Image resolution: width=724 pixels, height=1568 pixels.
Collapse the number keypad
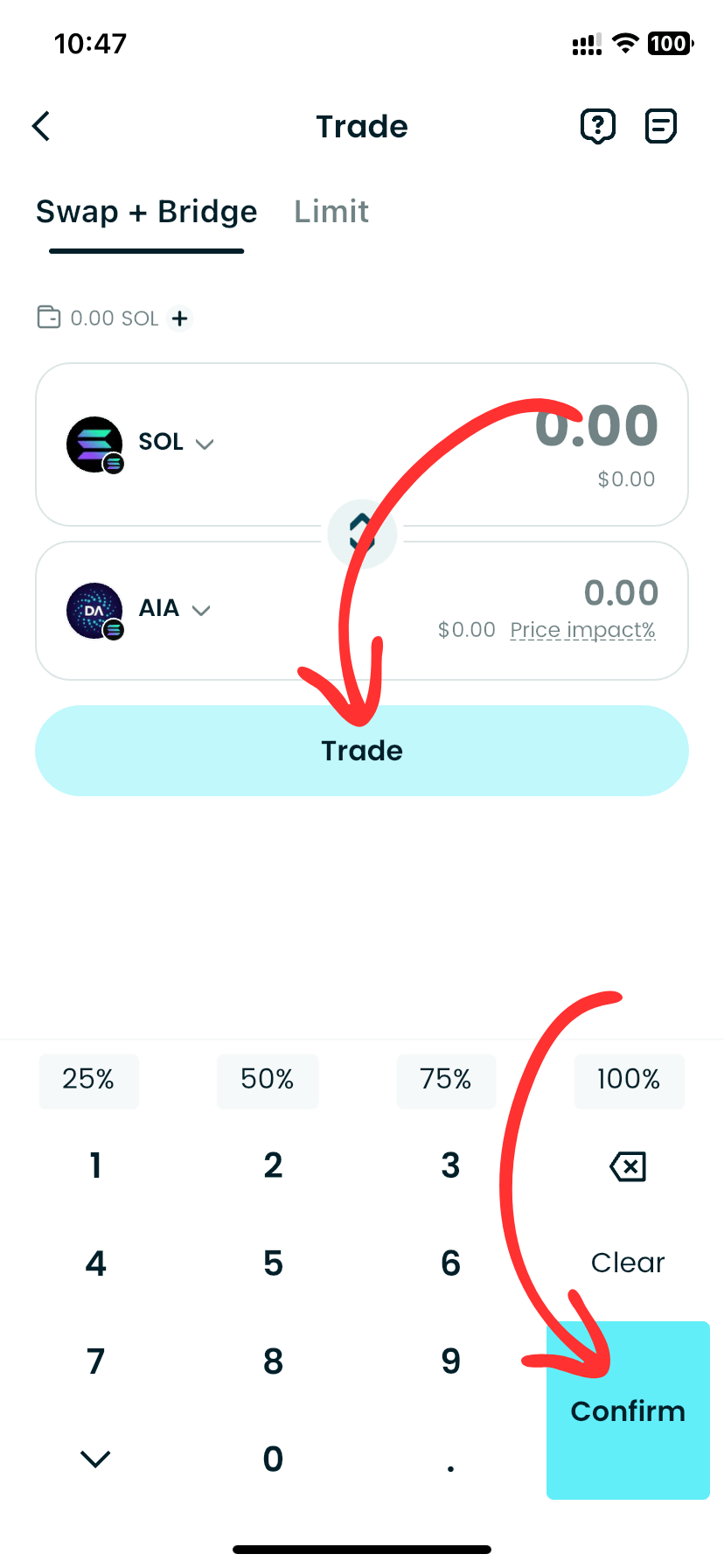tap(95, 1458)
